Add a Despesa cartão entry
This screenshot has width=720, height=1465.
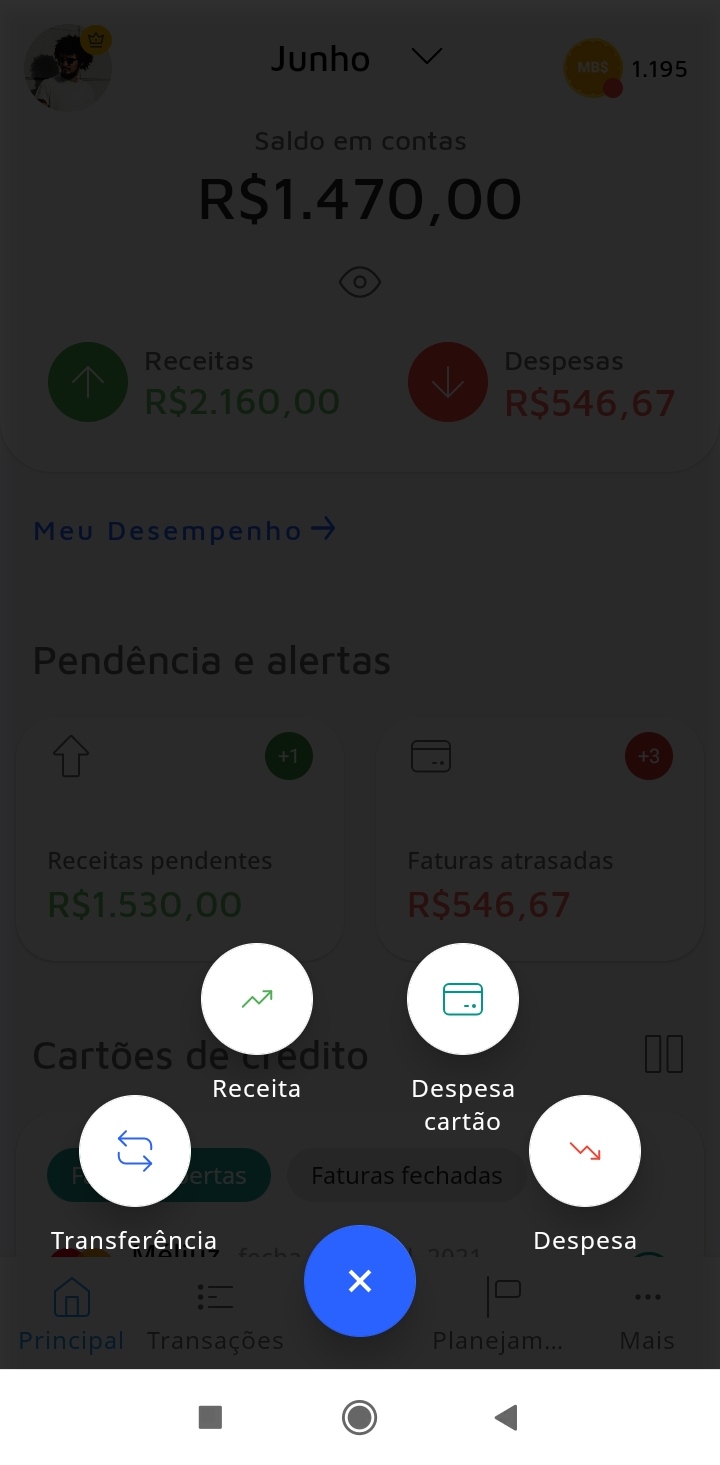coord(463,999)
